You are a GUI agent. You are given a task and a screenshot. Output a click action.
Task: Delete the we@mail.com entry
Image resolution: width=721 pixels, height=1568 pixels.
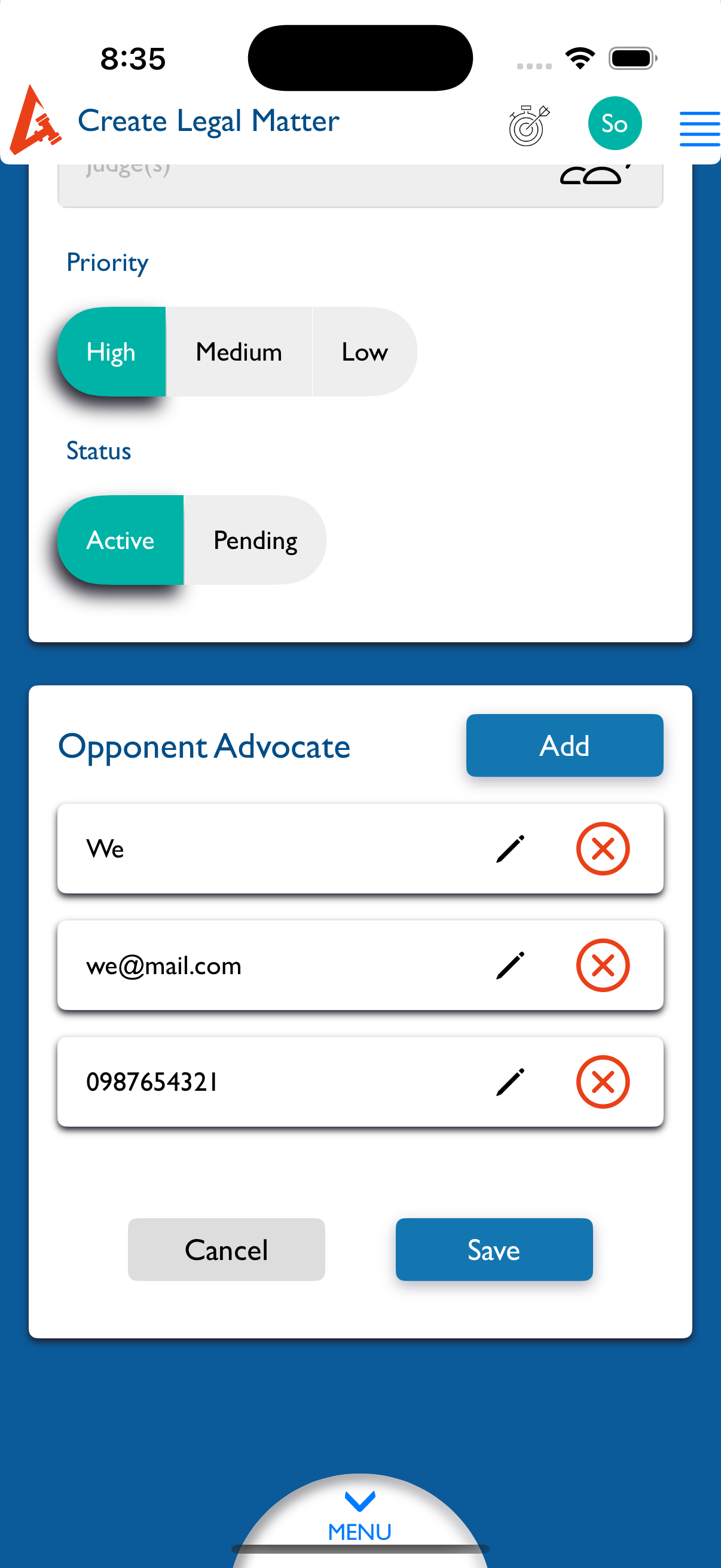pyautogui.click(x=602, y=965)
